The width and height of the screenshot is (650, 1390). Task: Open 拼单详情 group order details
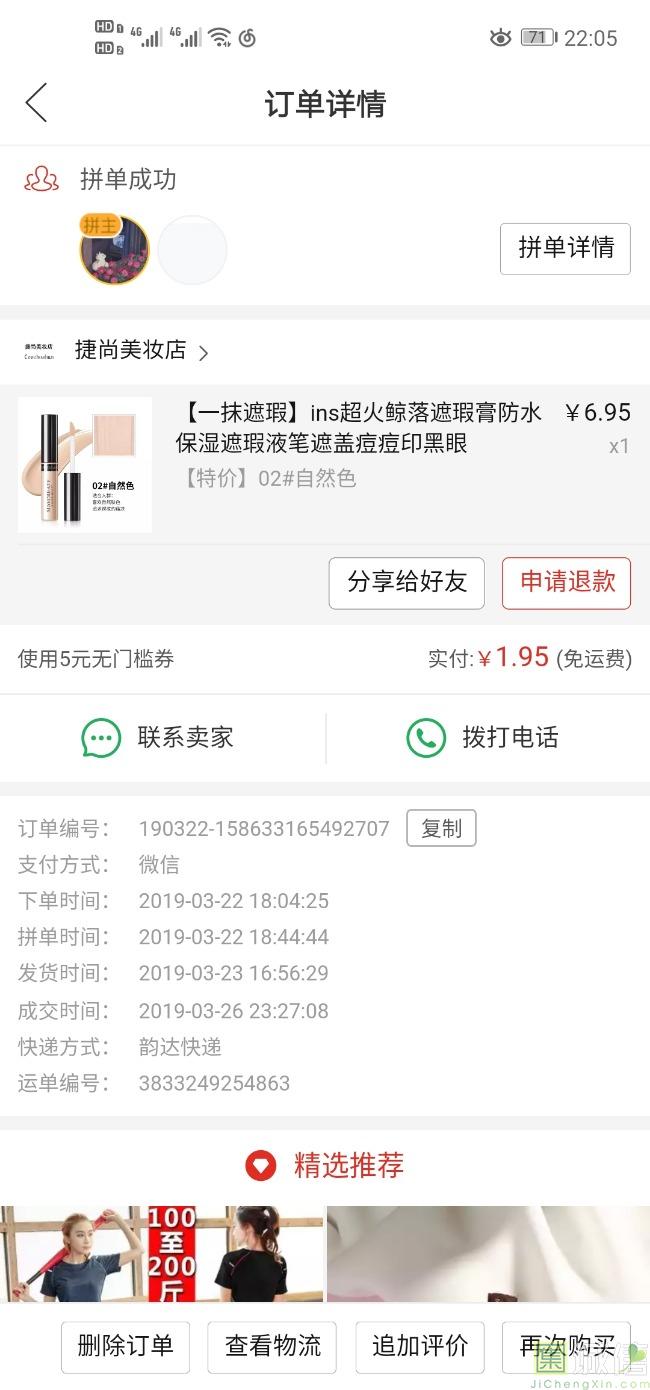(x=565, y=248)
